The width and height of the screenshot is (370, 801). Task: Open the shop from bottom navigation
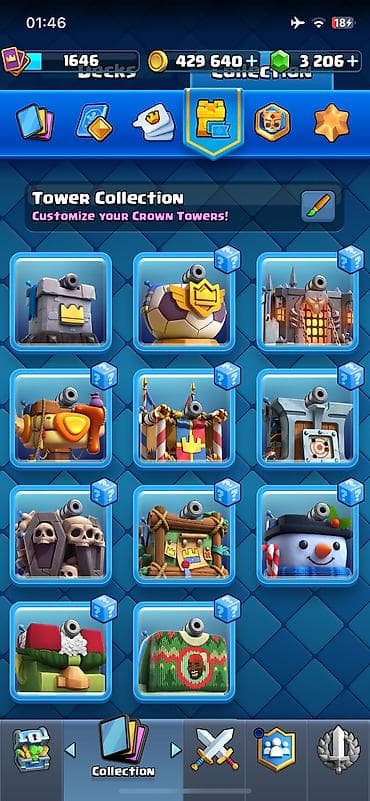(x=31, y=749)
